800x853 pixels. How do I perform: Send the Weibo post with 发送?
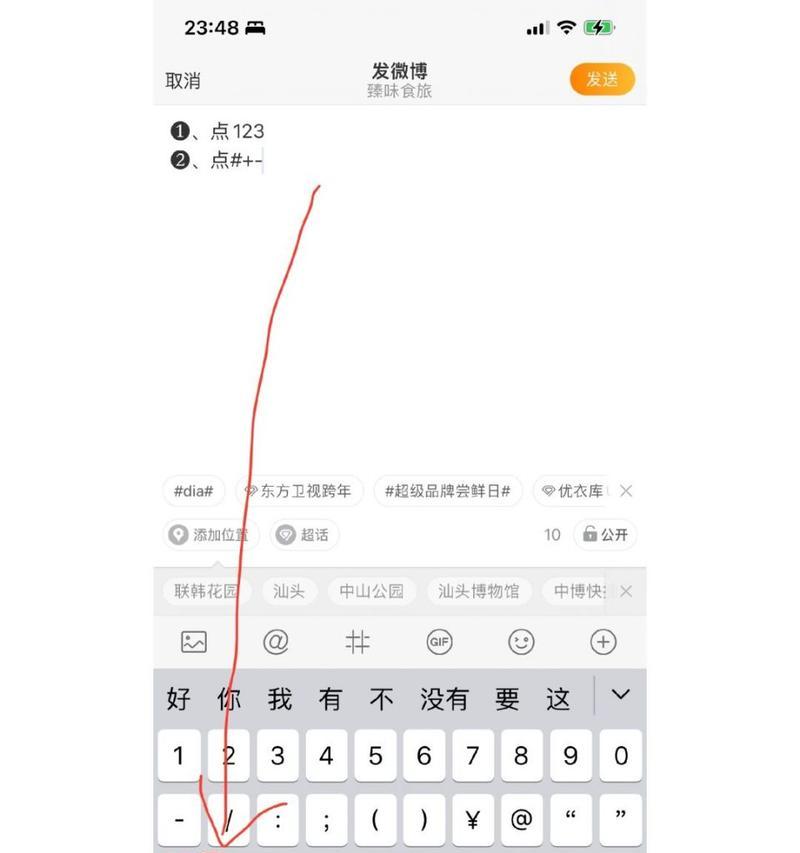click(602, 80)
